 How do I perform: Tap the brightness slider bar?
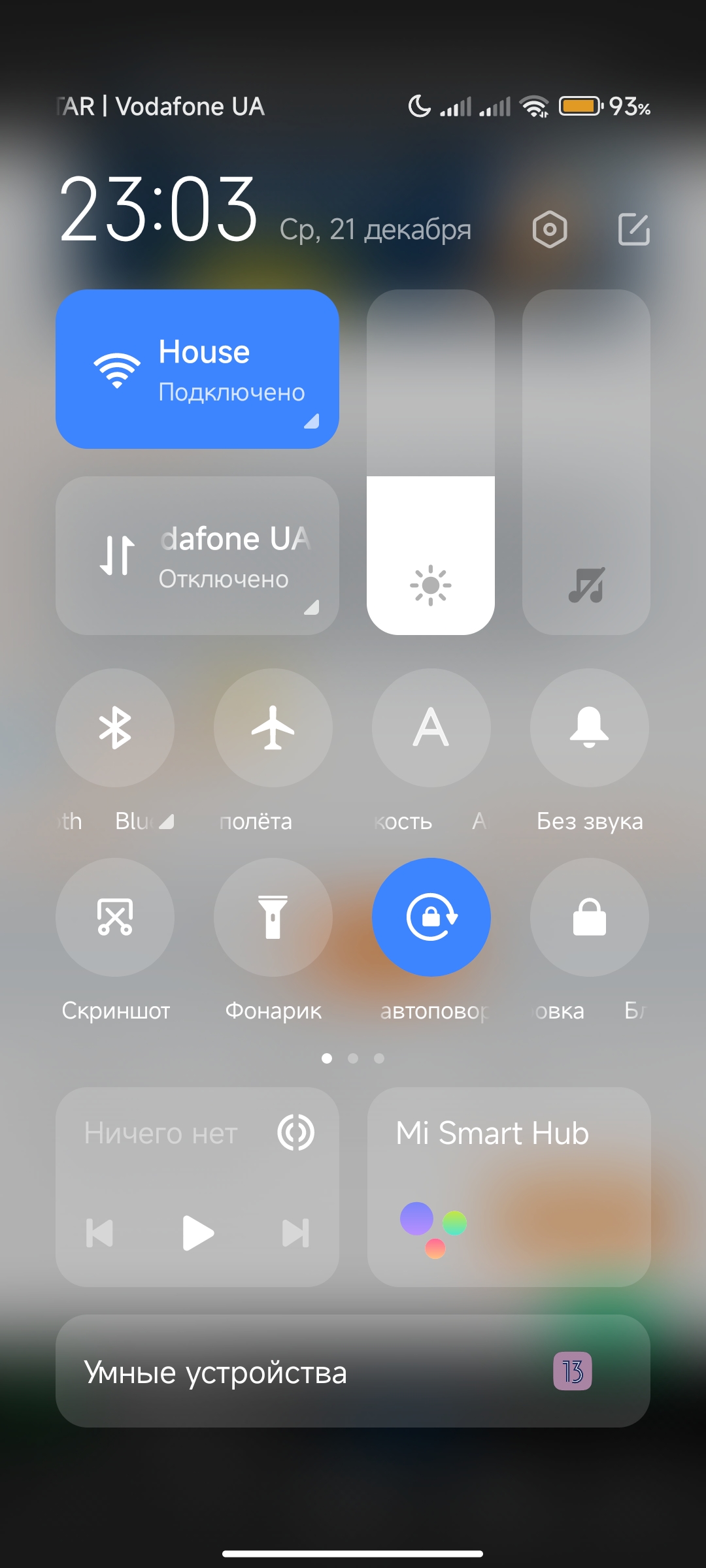pos(431,463)
